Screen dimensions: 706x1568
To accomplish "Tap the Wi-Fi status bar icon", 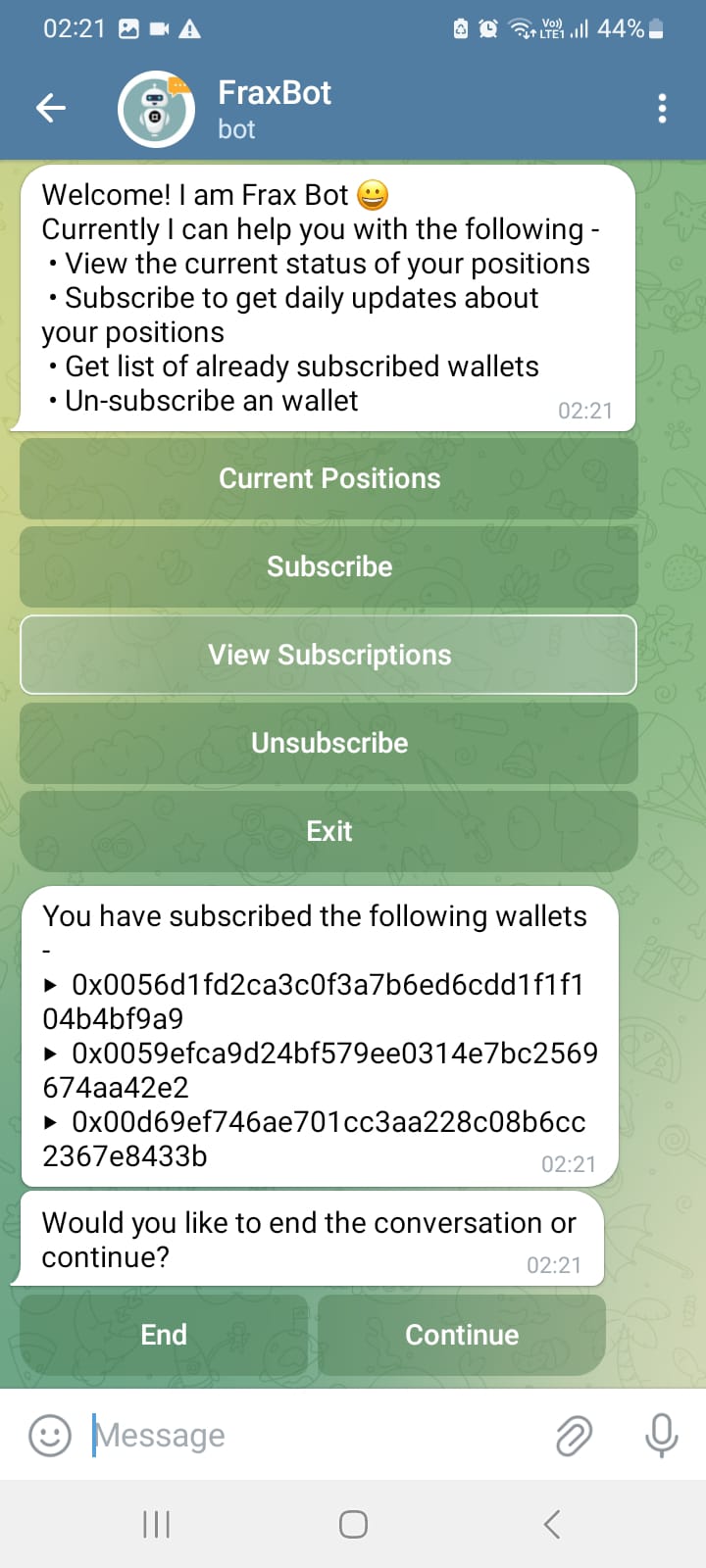I will [x=523, y=29].
